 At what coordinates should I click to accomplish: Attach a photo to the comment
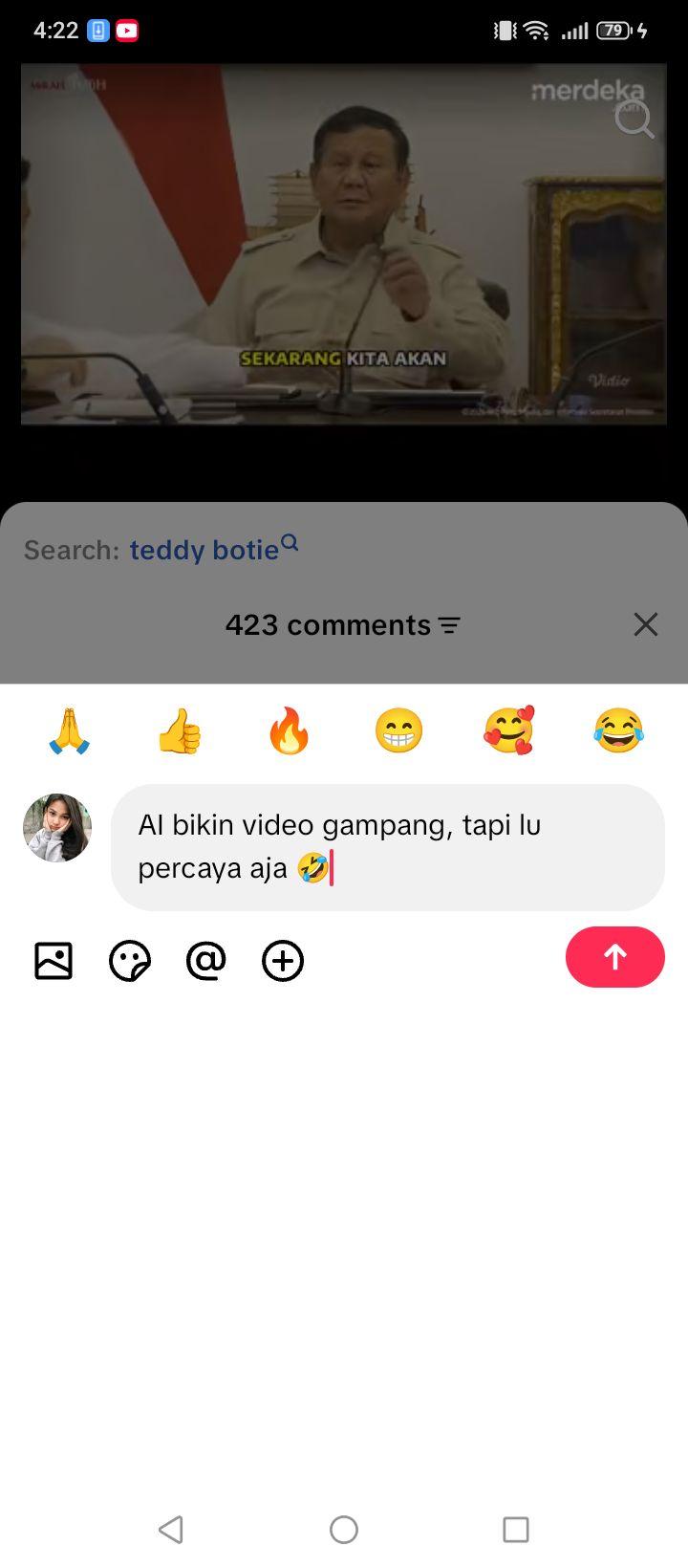coord(54,961)
